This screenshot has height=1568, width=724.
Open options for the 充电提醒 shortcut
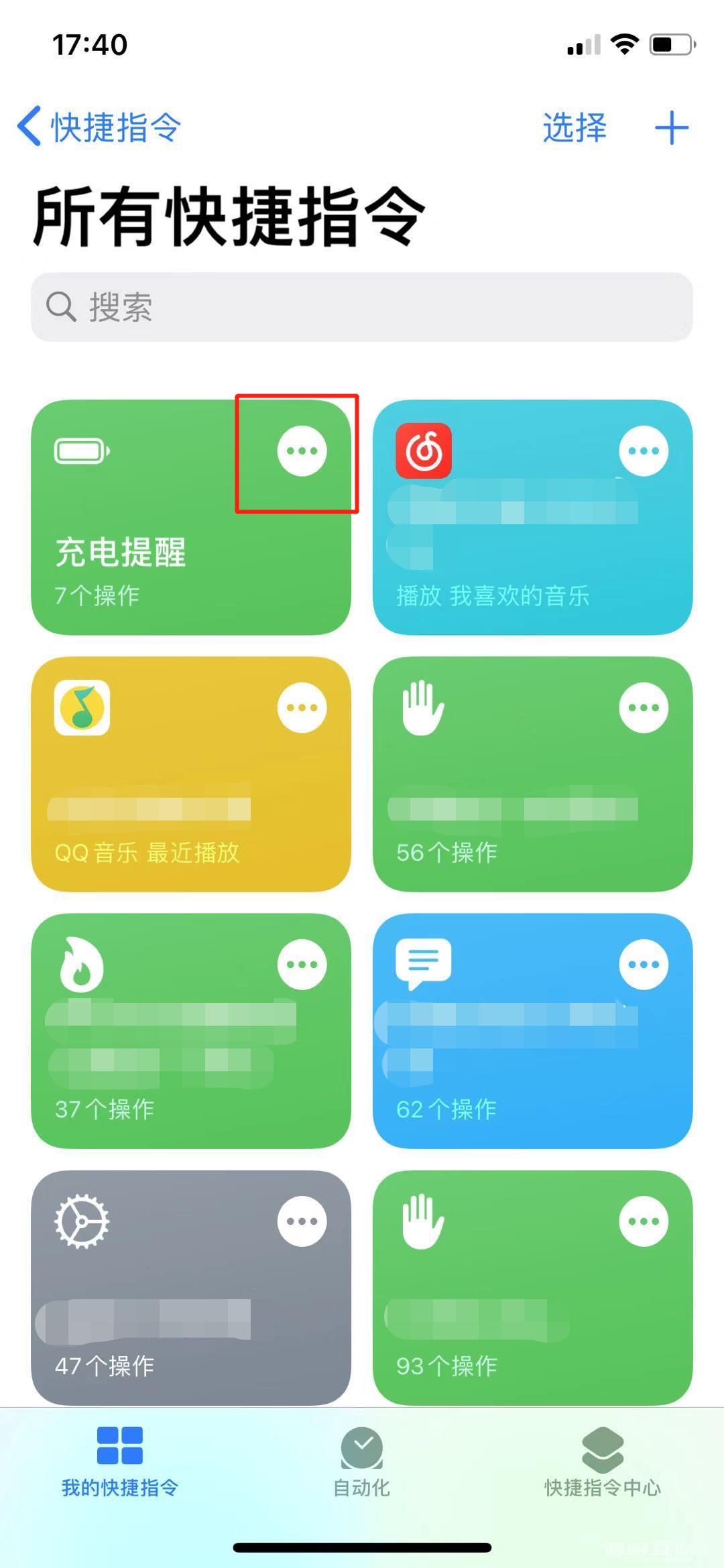click(x=301, y=450)
